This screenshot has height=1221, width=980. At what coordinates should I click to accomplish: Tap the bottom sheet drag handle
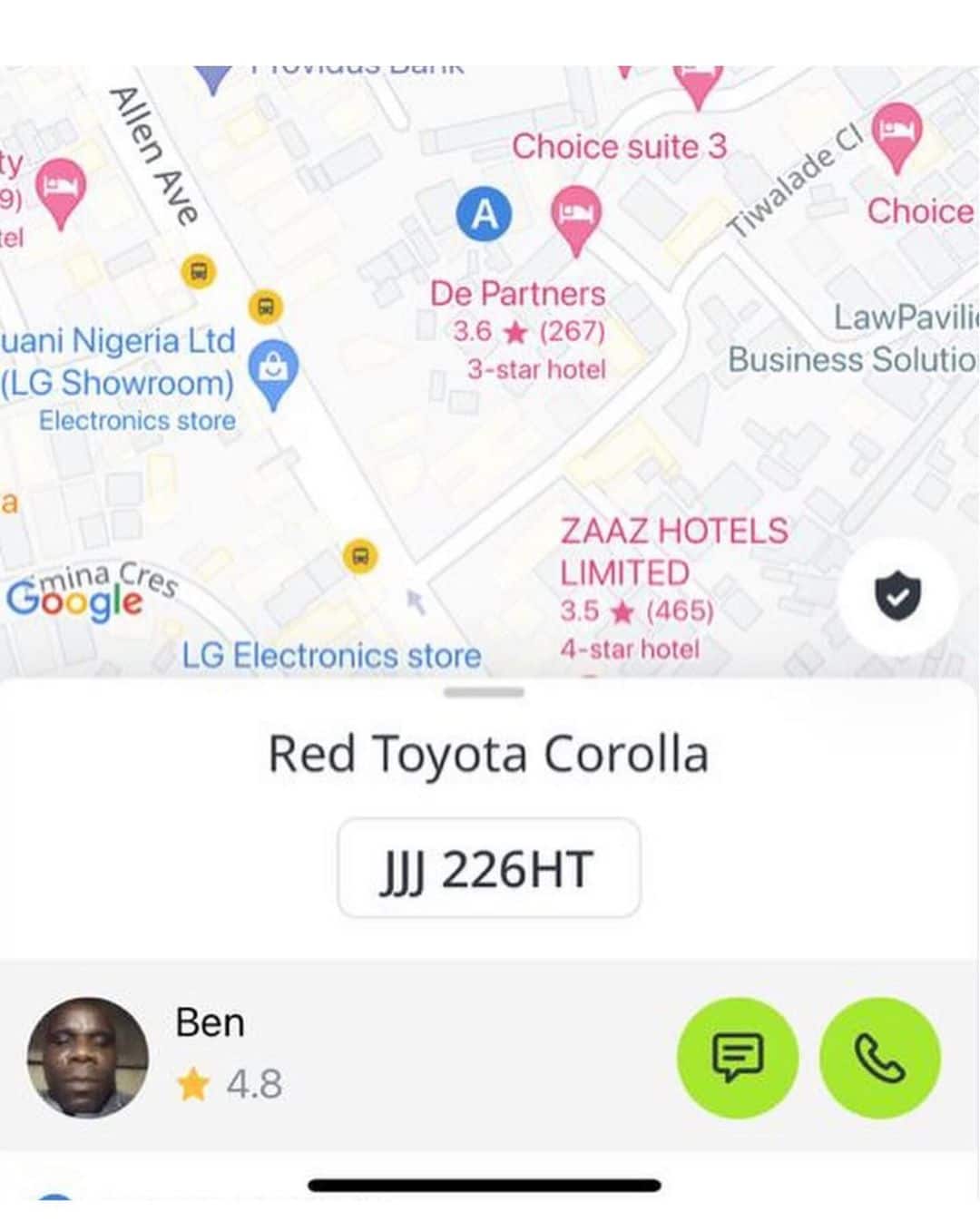(485, 692)
